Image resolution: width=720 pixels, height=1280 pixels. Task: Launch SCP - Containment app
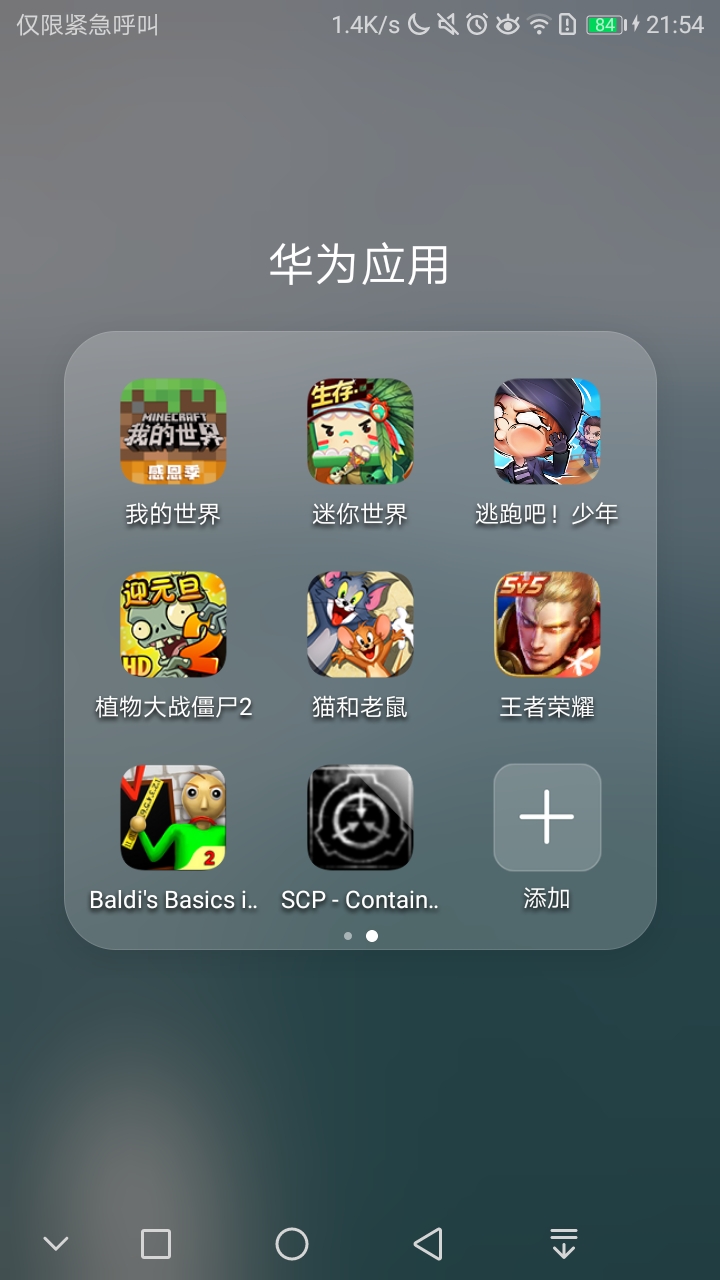click(x=360, y=817)
